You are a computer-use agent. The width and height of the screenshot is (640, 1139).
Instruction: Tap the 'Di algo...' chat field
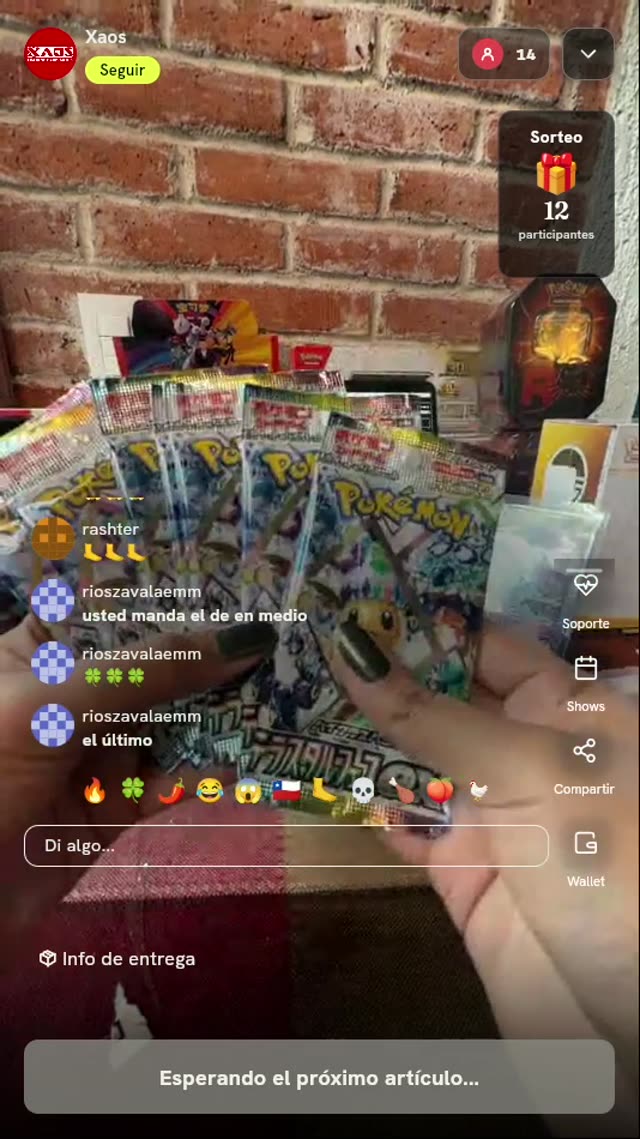tap(286, 846)
